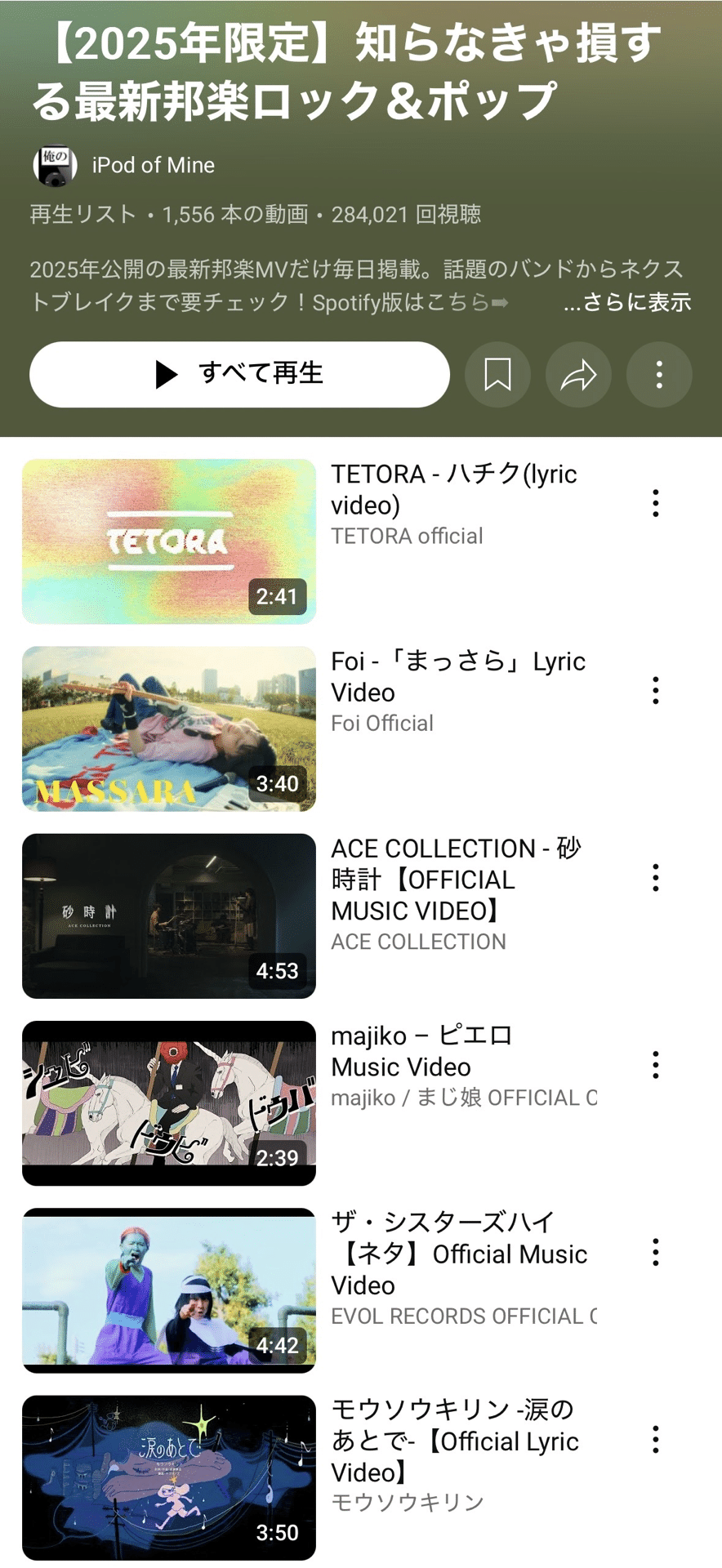Open more options for ザ・シスターズハイ【ネタ】

coord(656,1252)
